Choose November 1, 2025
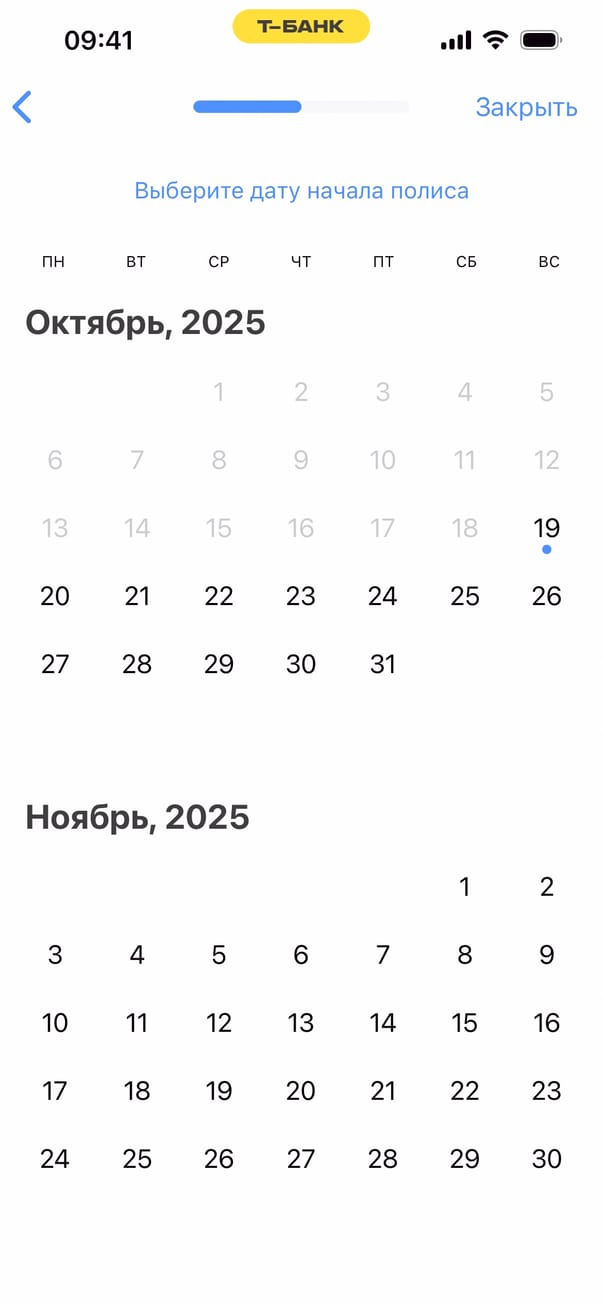 464,887
